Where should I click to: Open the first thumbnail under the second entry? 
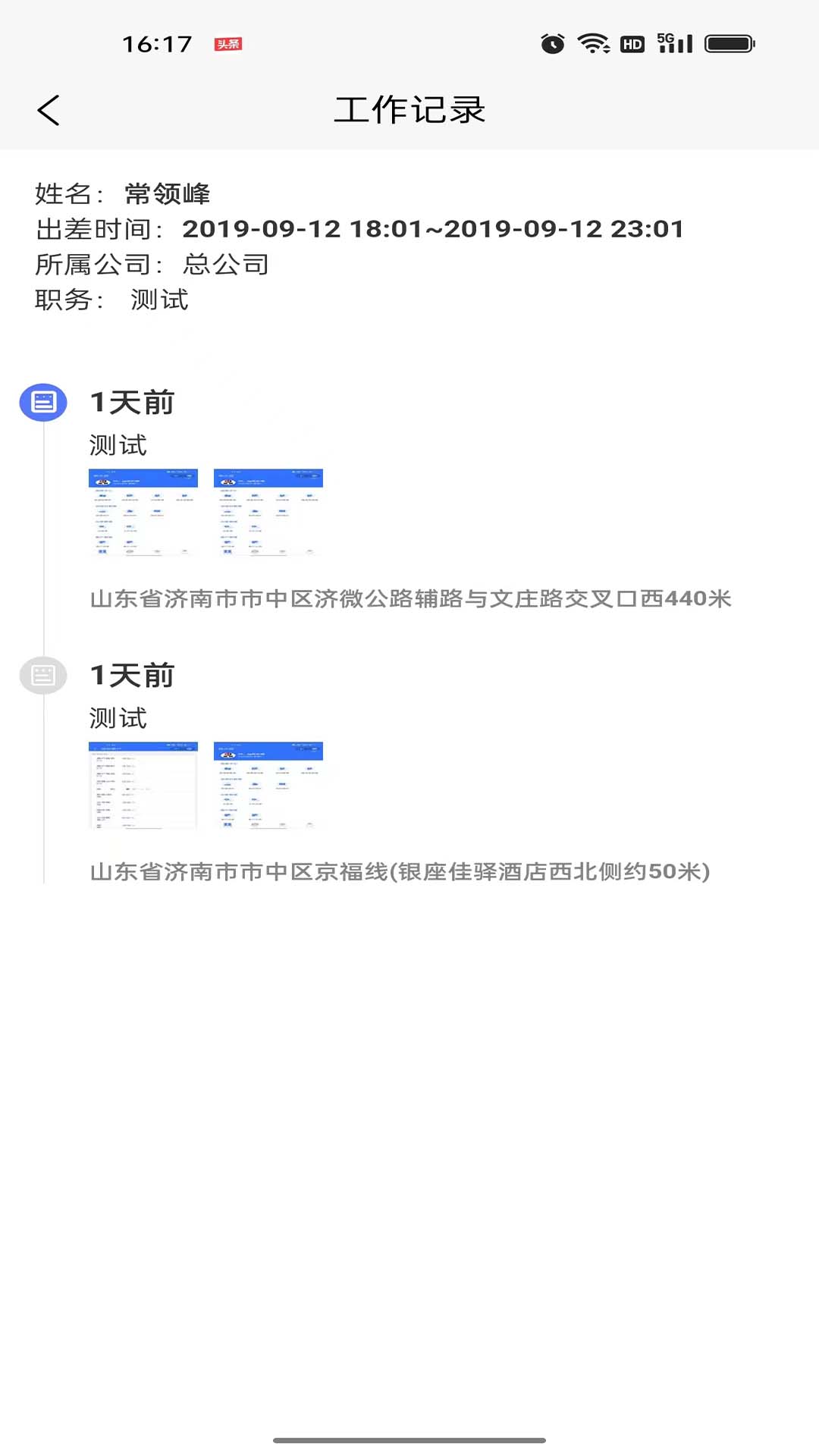[x=143, y=786]
